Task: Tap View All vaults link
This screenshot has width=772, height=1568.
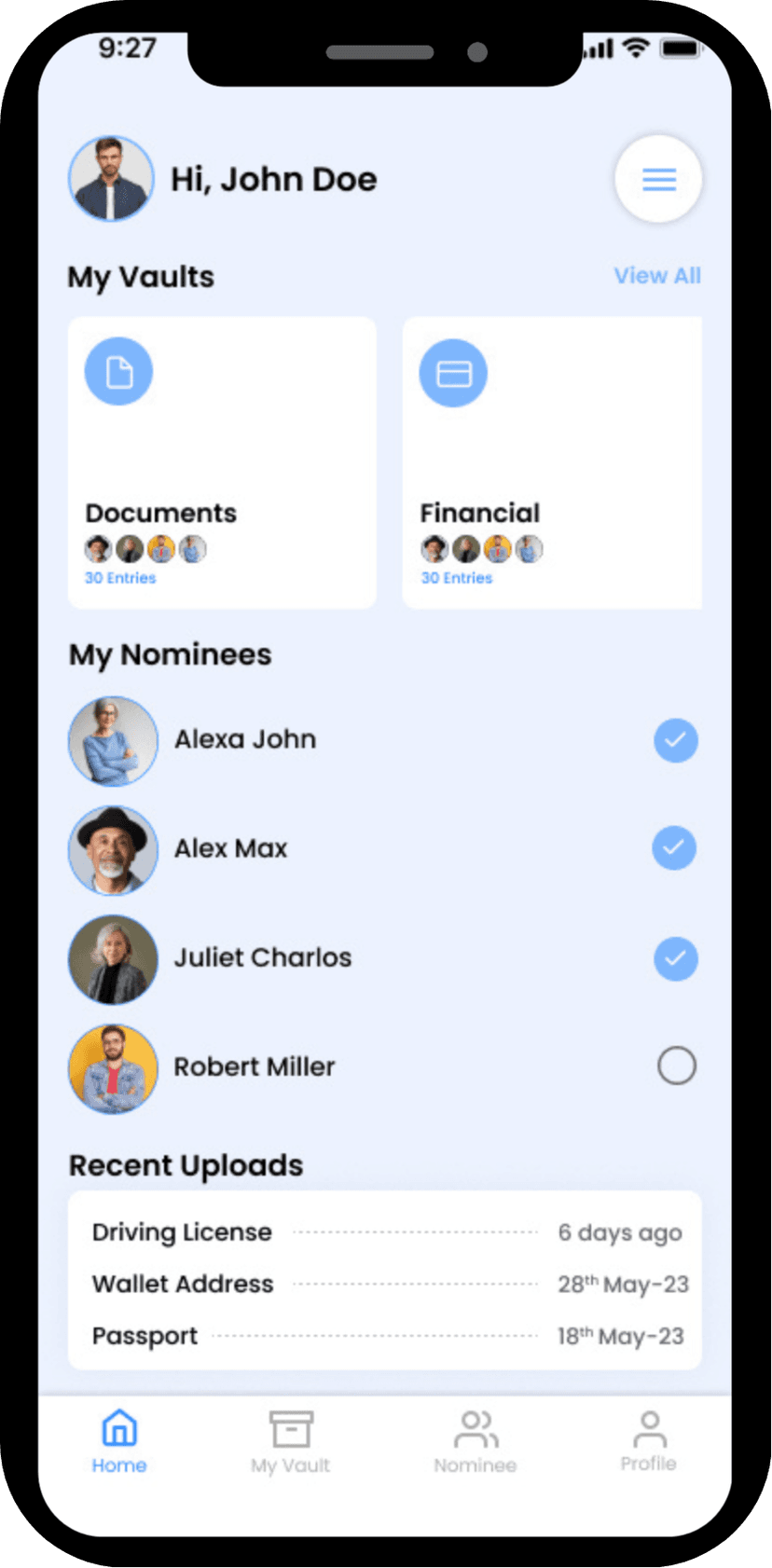Action: (x=656, y=276)
